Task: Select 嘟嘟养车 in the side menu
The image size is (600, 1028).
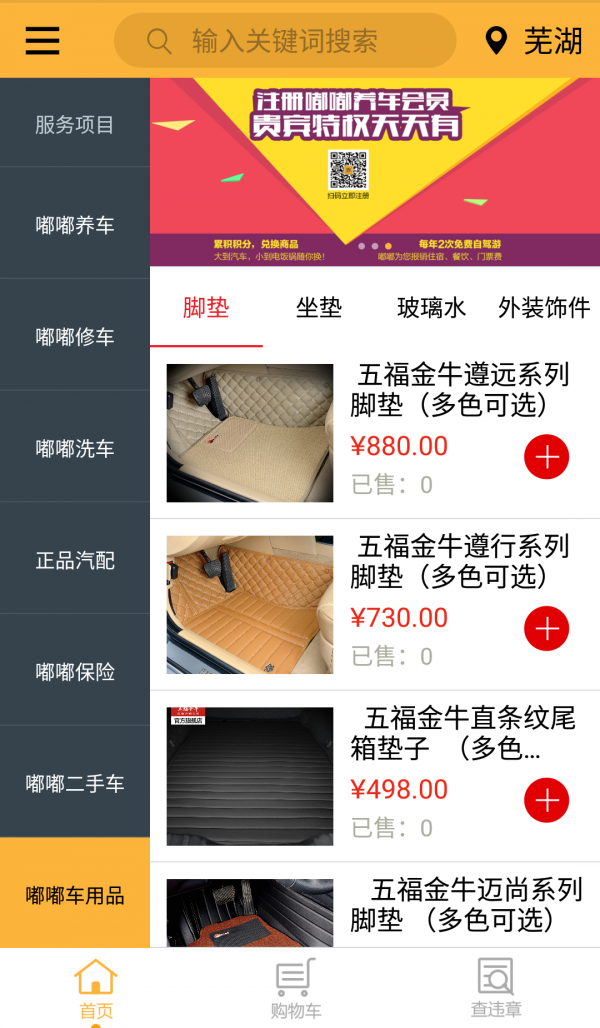Action: 75,225
